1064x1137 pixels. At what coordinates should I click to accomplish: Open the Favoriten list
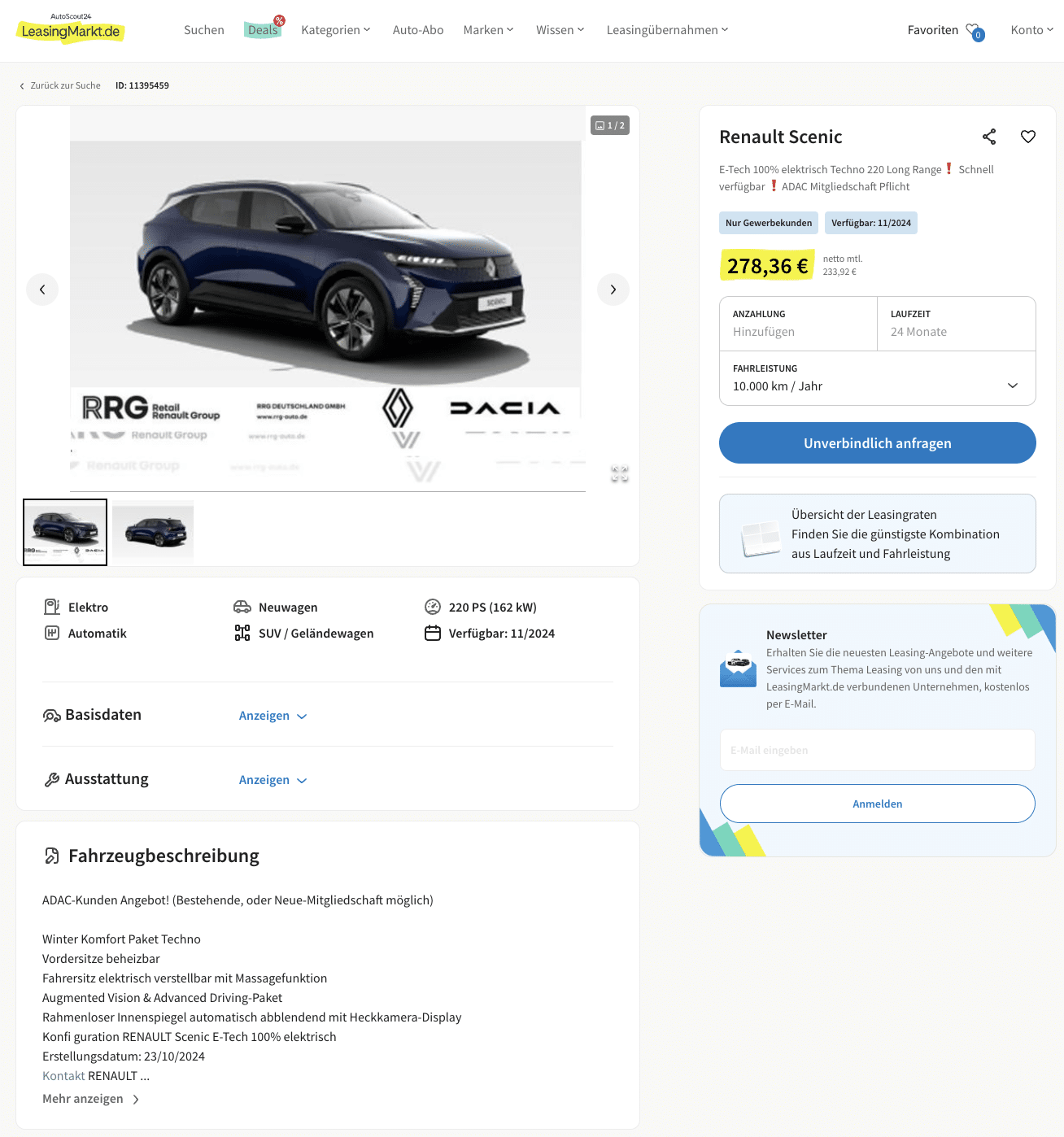[x=945, y=30]
